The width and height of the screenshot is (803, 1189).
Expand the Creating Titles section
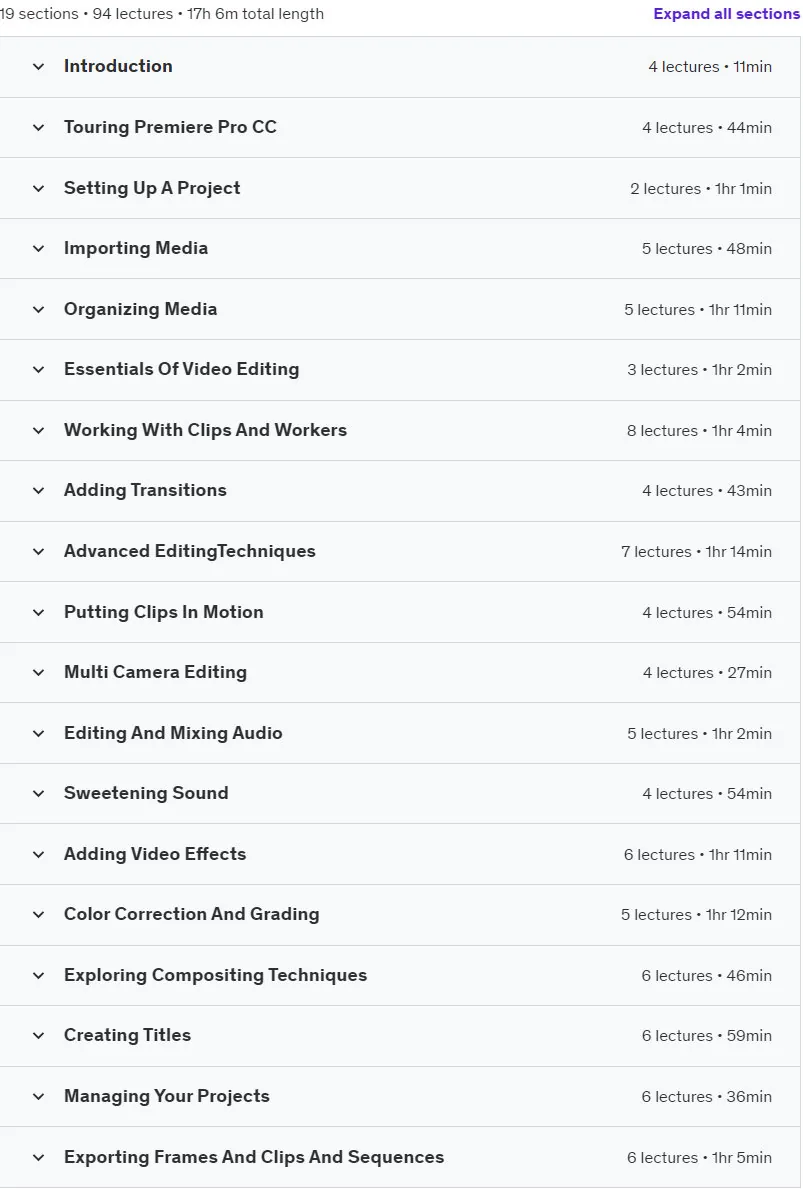point(400,1036)
